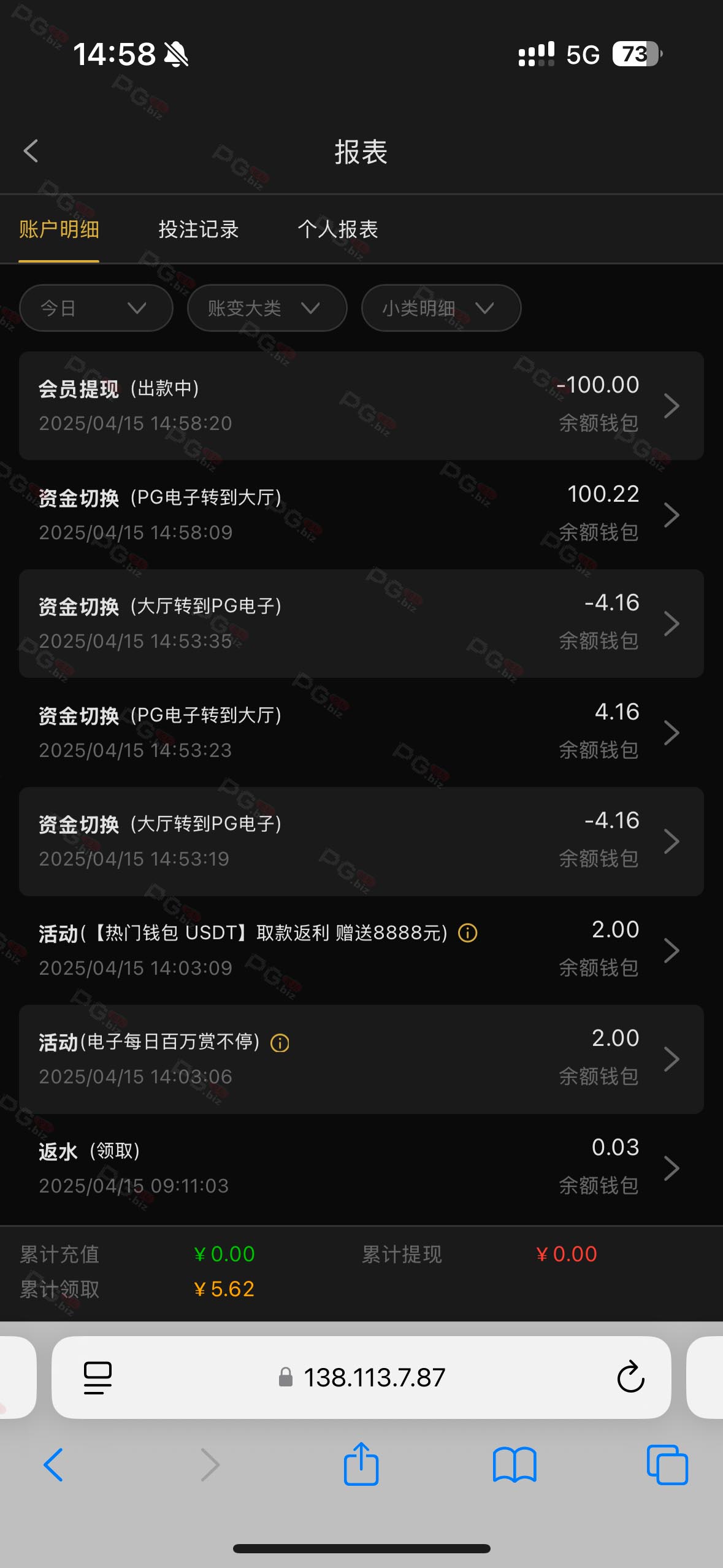Tap the info icon beside 取款返利 赠送8888元
The height and width of the screenshot is (1568, 723).
[468, 933]
